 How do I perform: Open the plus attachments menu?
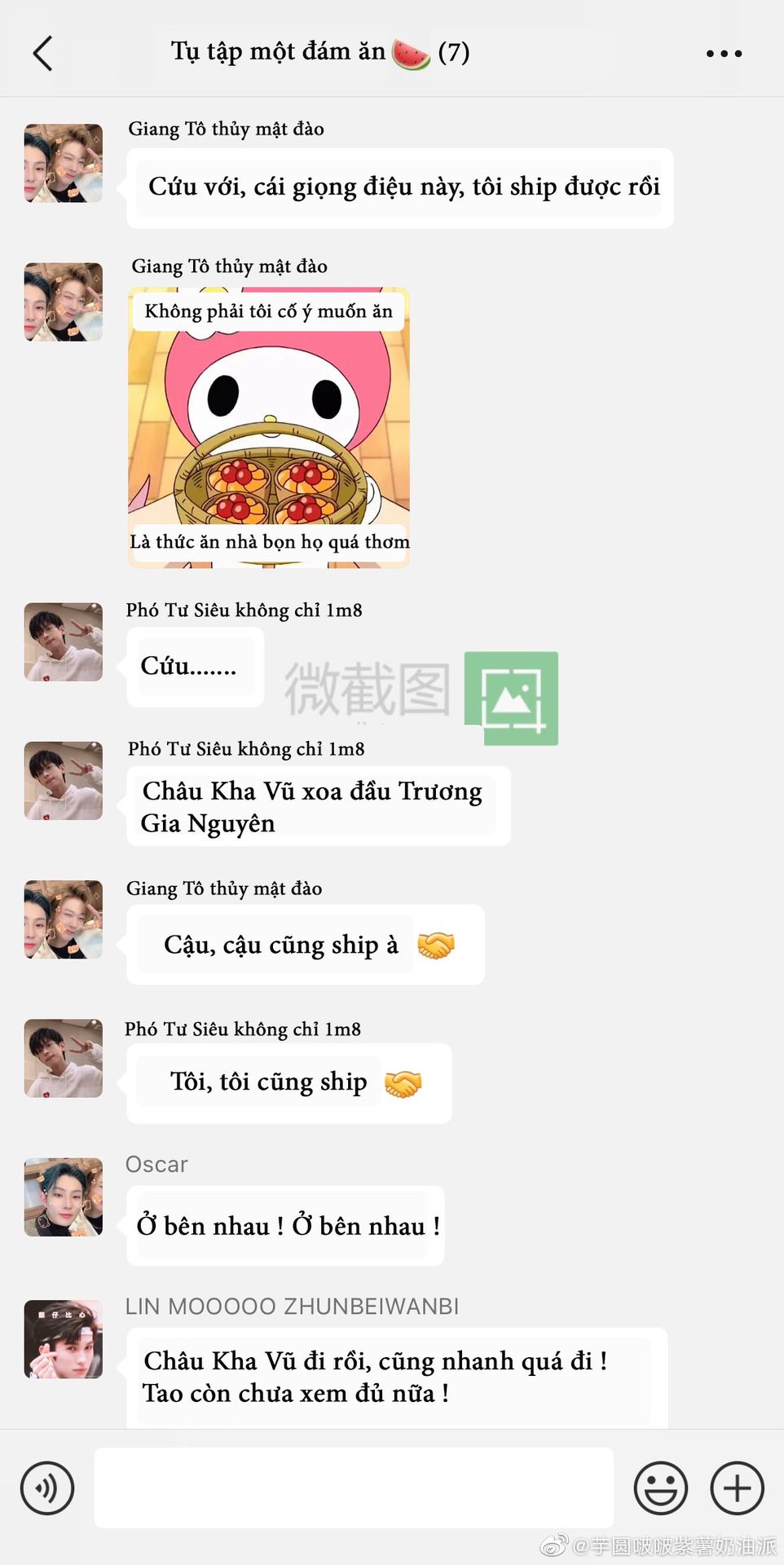tap(737, 1488)
